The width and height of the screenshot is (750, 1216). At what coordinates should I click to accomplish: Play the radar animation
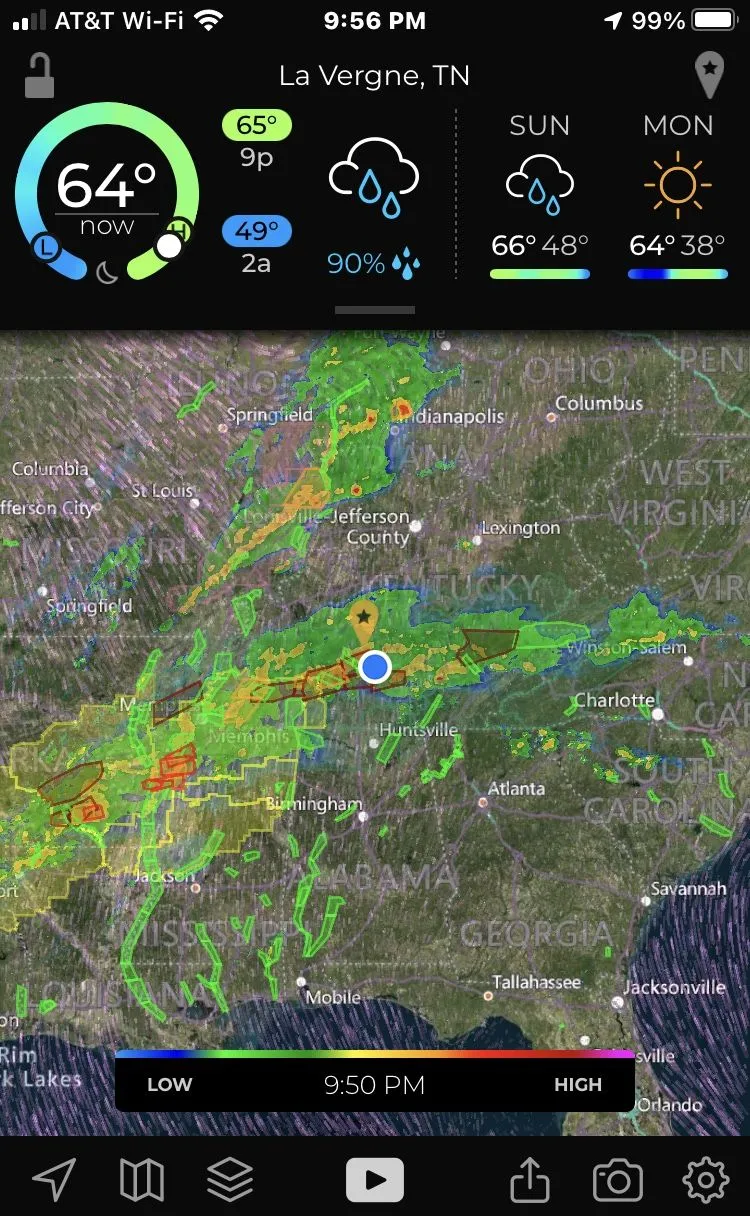pyautogui.click(x=375, y=1180)
